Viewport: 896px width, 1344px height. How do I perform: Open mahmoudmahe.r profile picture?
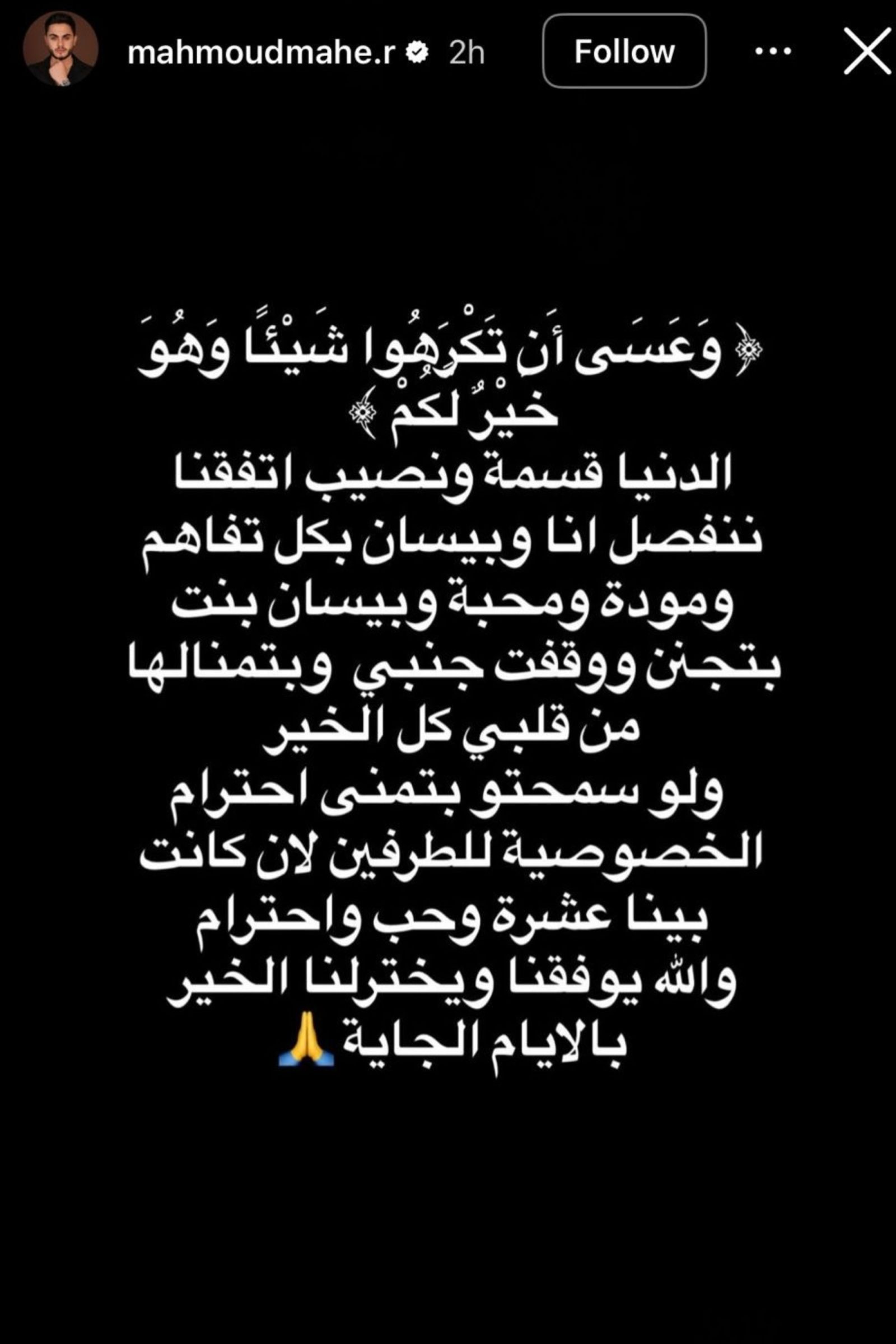point(60,49)
